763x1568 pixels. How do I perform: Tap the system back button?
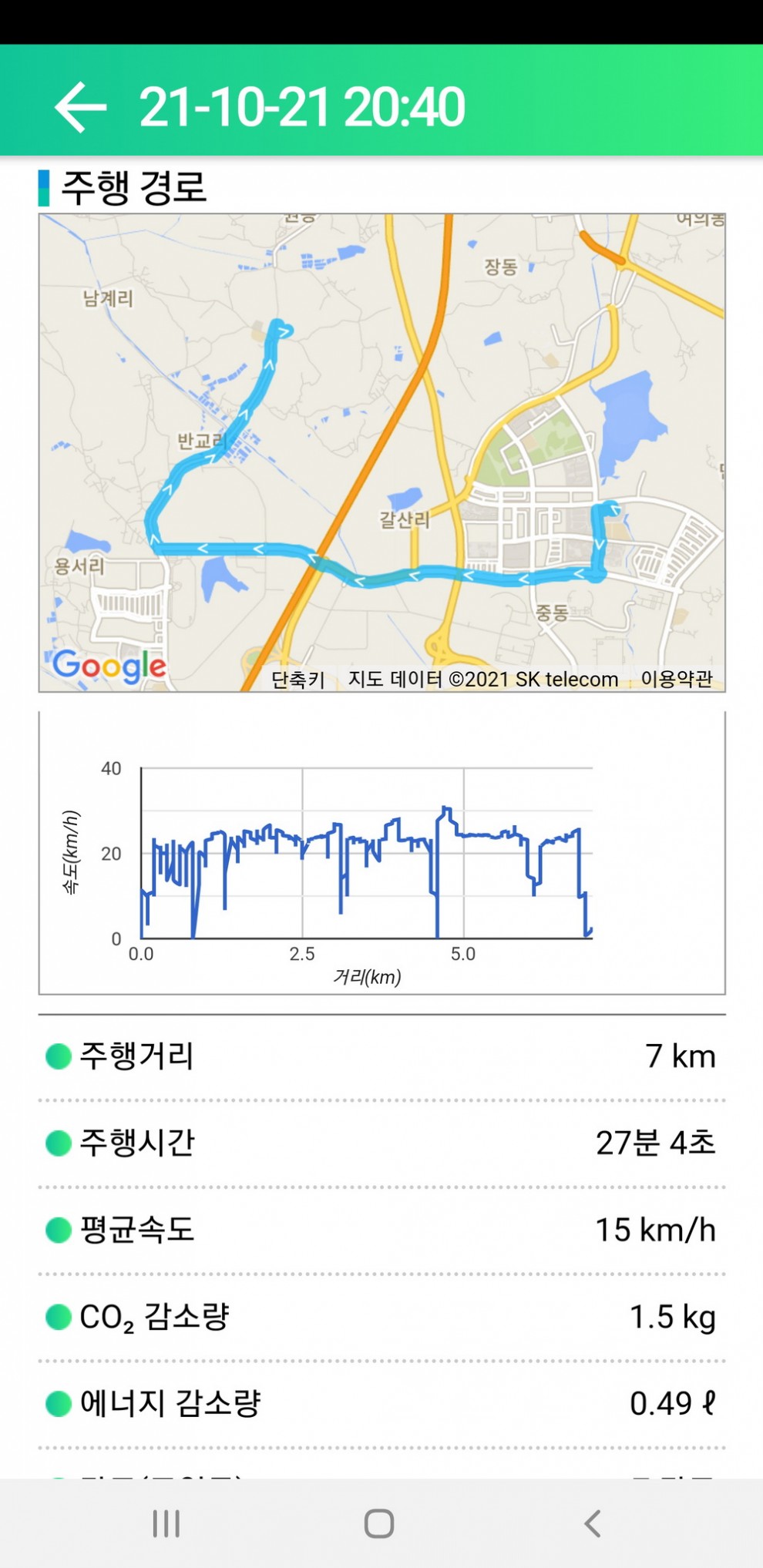(592, 1523)
